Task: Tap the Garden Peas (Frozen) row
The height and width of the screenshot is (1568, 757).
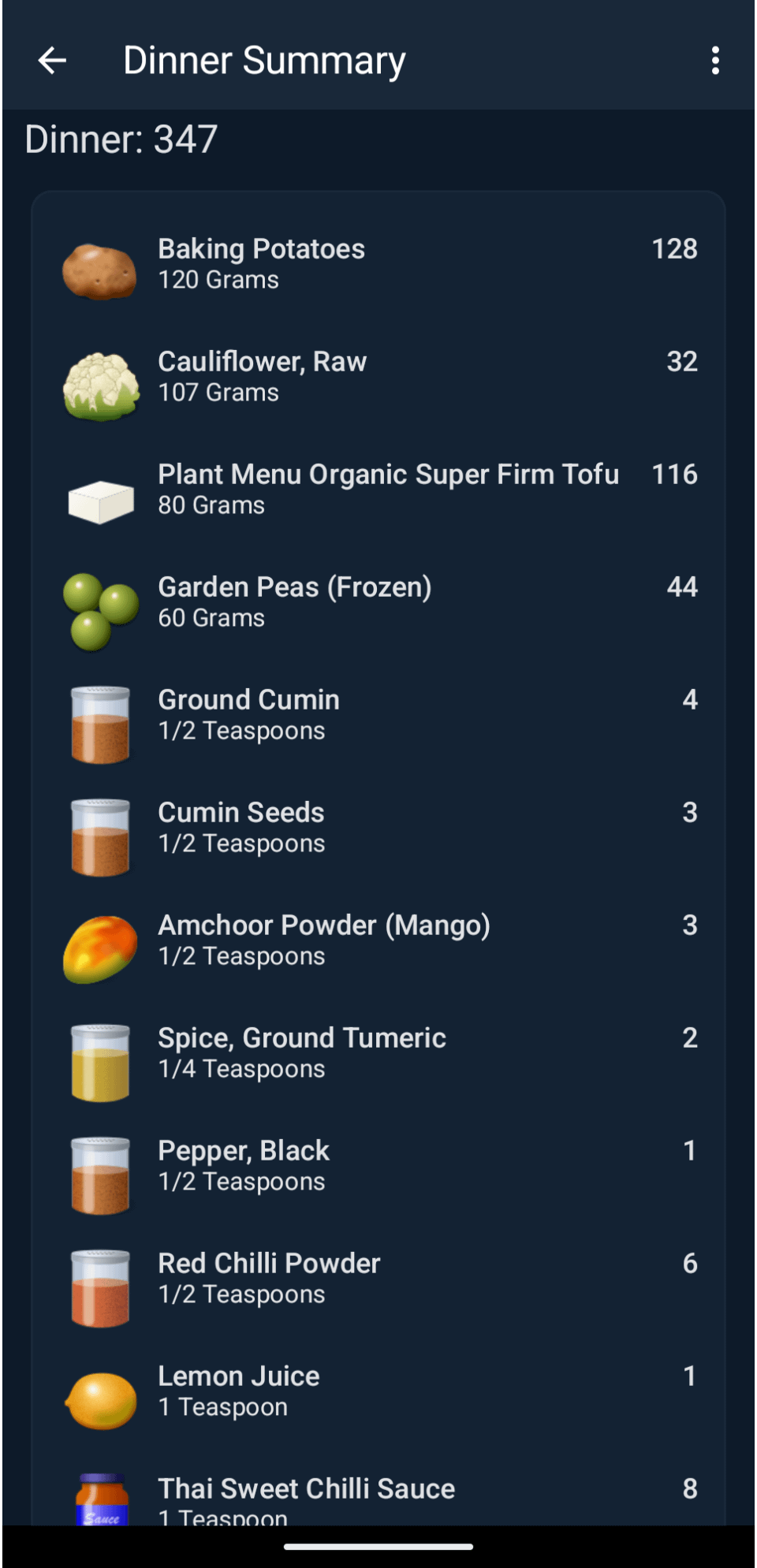Action: click(378, 603)
